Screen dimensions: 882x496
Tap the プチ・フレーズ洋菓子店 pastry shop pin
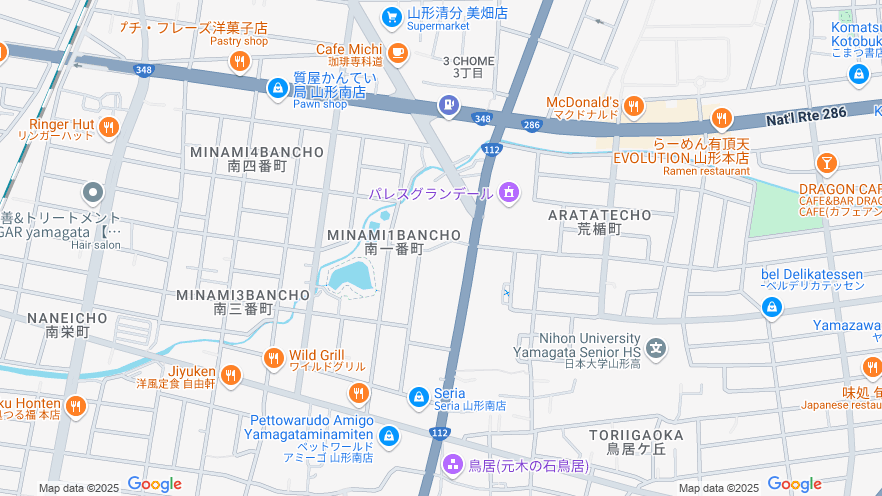tap(238, 62)
